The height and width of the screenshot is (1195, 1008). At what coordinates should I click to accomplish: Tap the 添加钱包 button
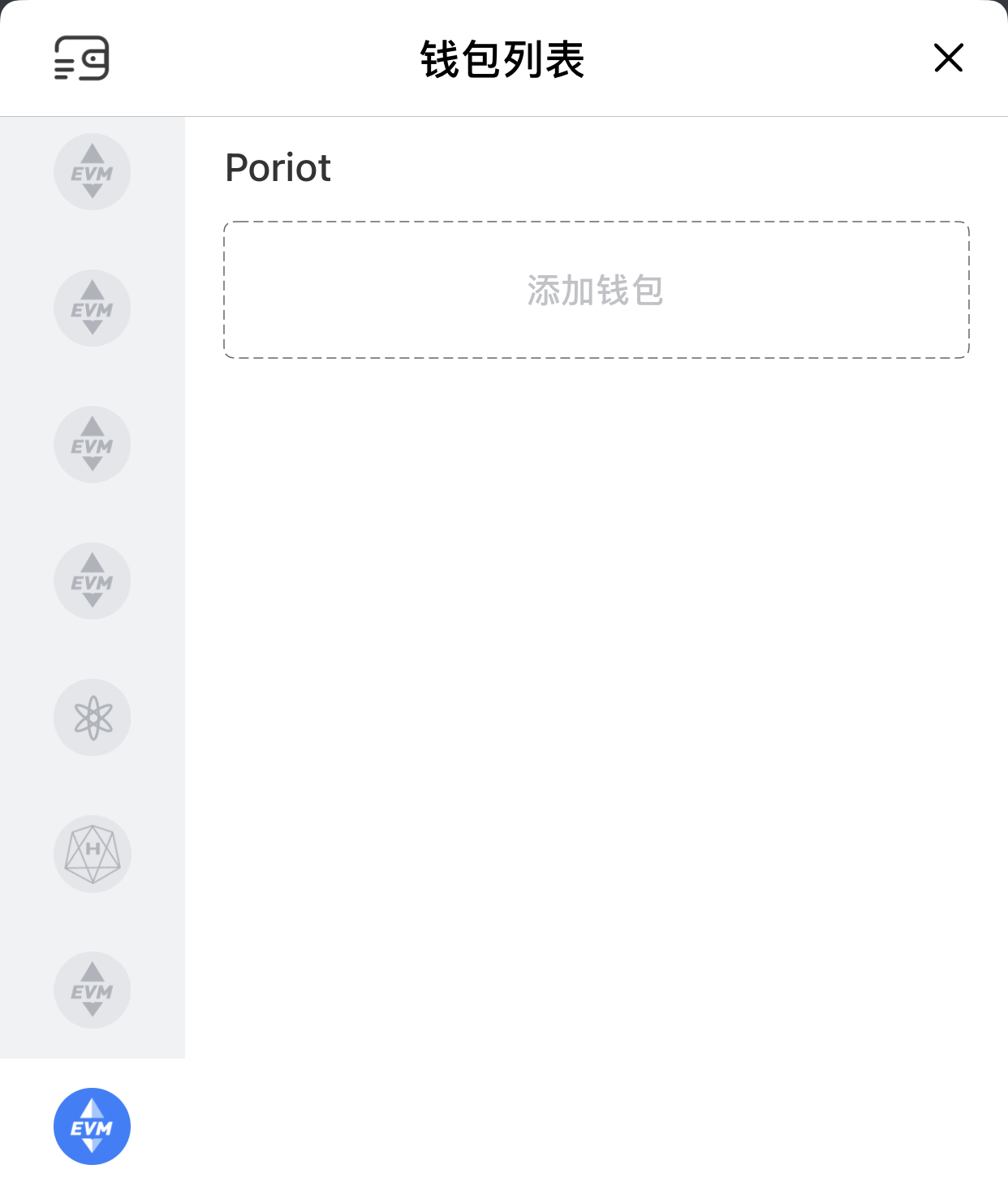(596, 290)
